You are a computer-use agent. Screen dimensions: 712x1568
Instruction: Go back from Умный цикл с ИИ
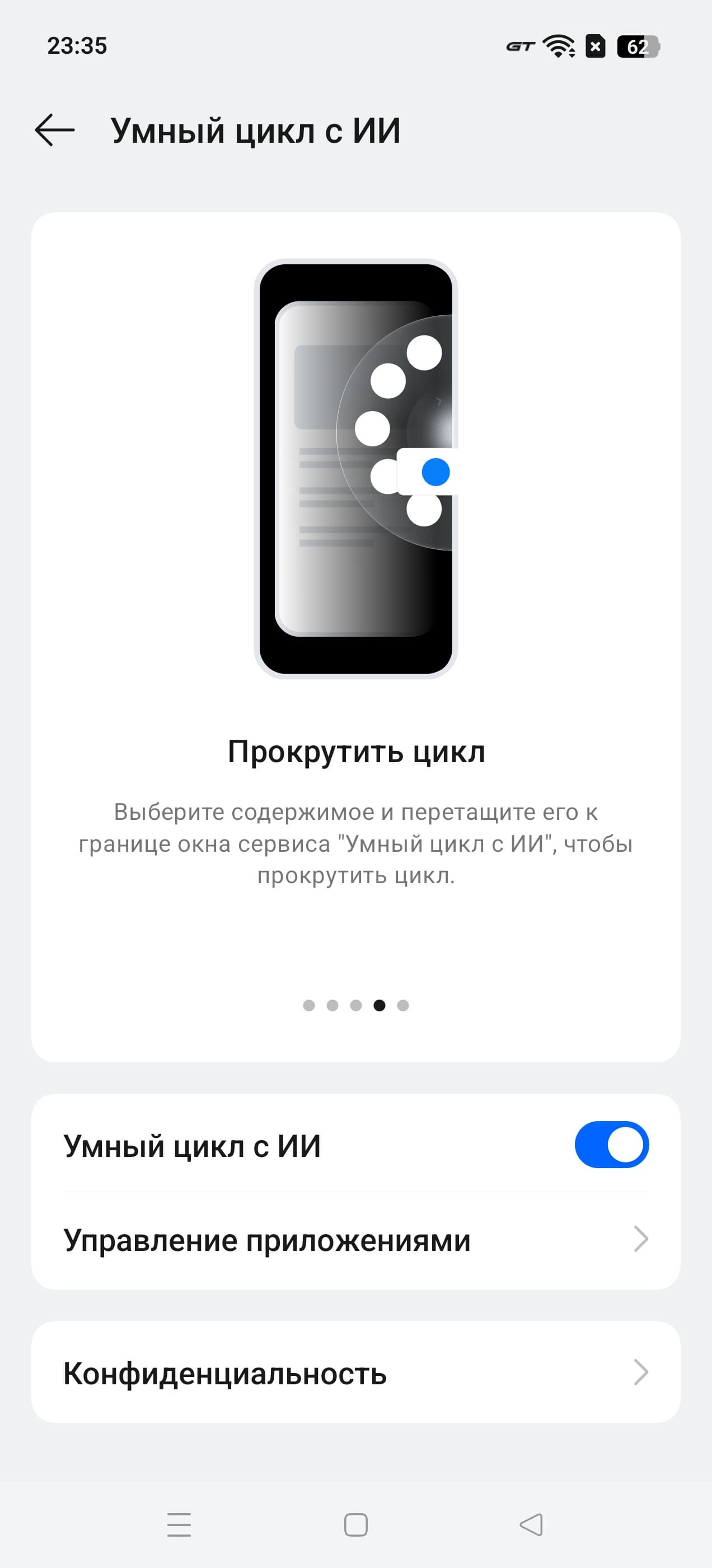pos(55,130)
